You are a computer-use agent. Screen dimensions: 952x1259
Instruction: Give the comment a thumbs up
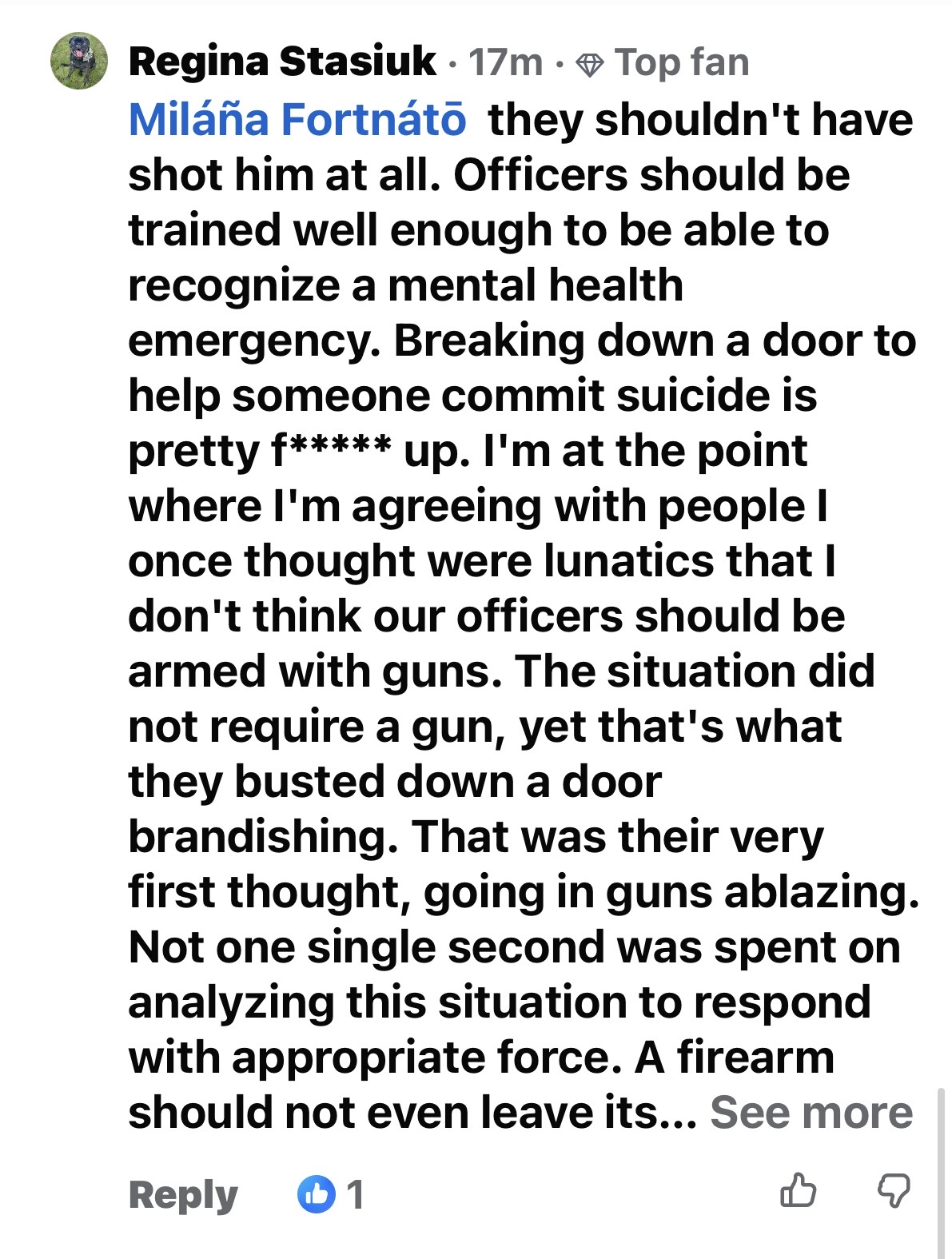[798, 1189]
